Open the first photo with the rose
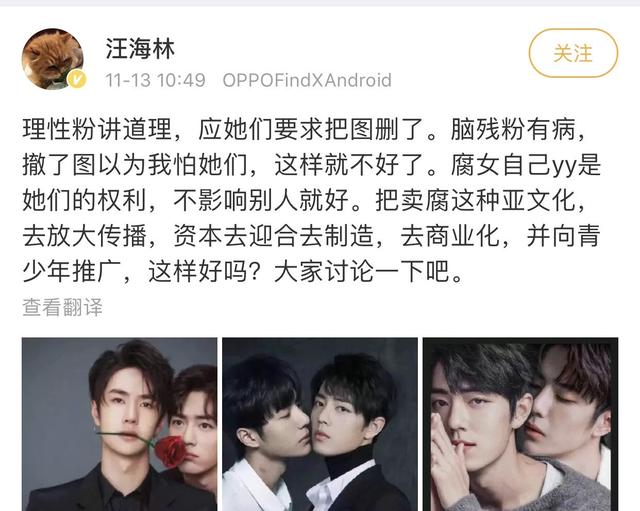 pos(119,424)
